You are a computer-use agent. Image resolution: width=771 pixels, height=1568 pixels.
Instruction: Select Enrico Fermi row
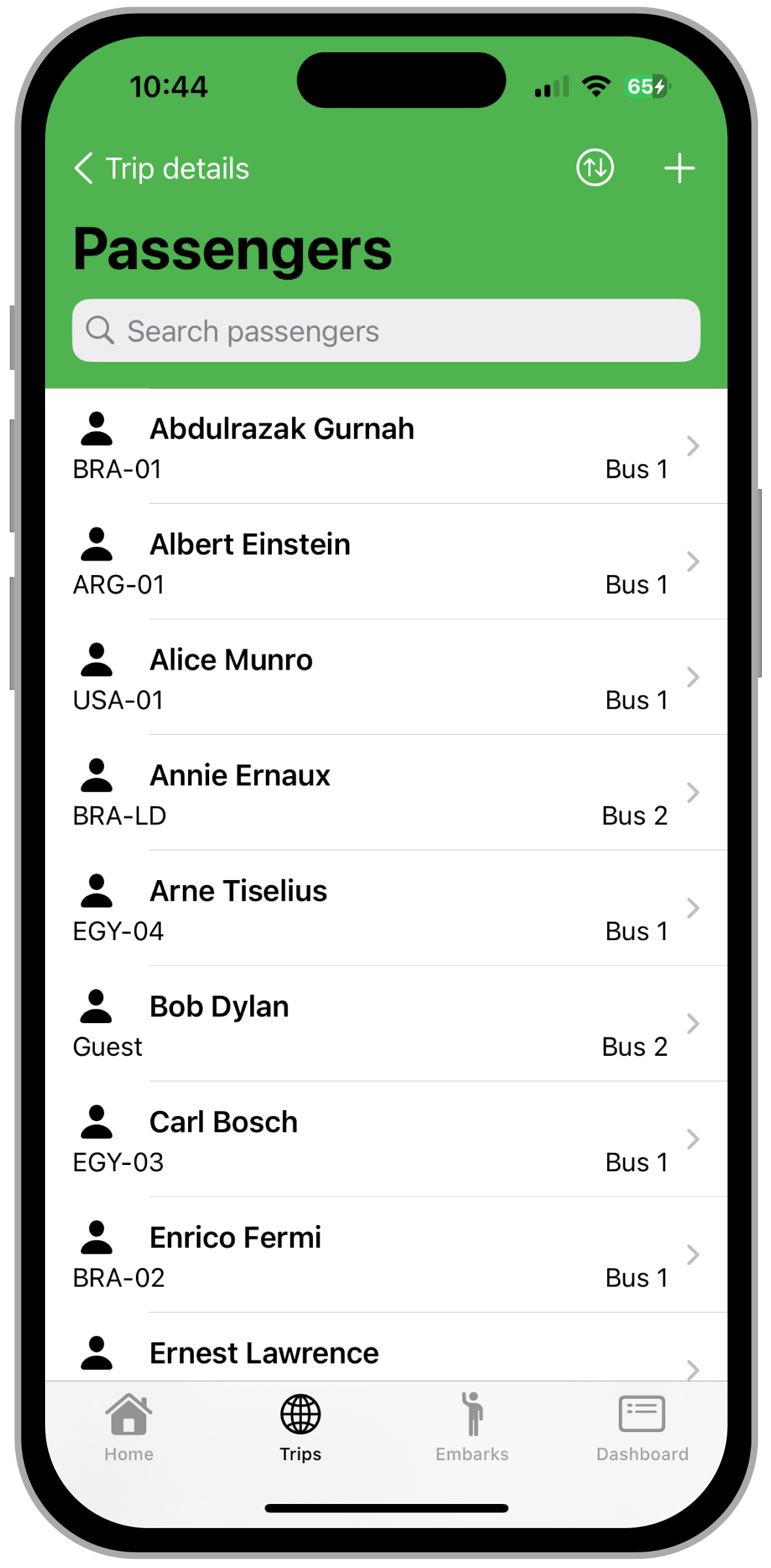click(386, 1256)
